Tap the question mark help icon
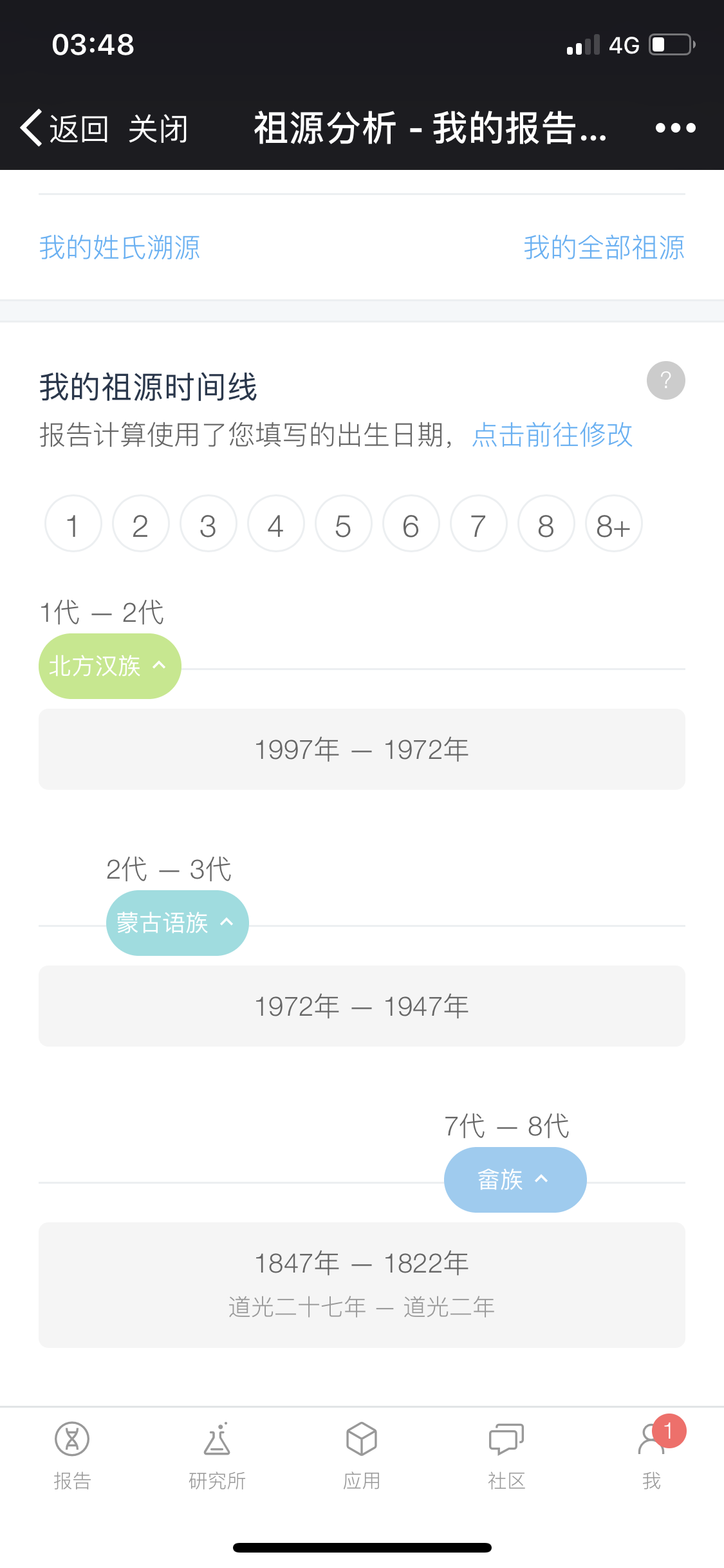The width and height of the screenshot is (724, 1568). pos(665,380)
